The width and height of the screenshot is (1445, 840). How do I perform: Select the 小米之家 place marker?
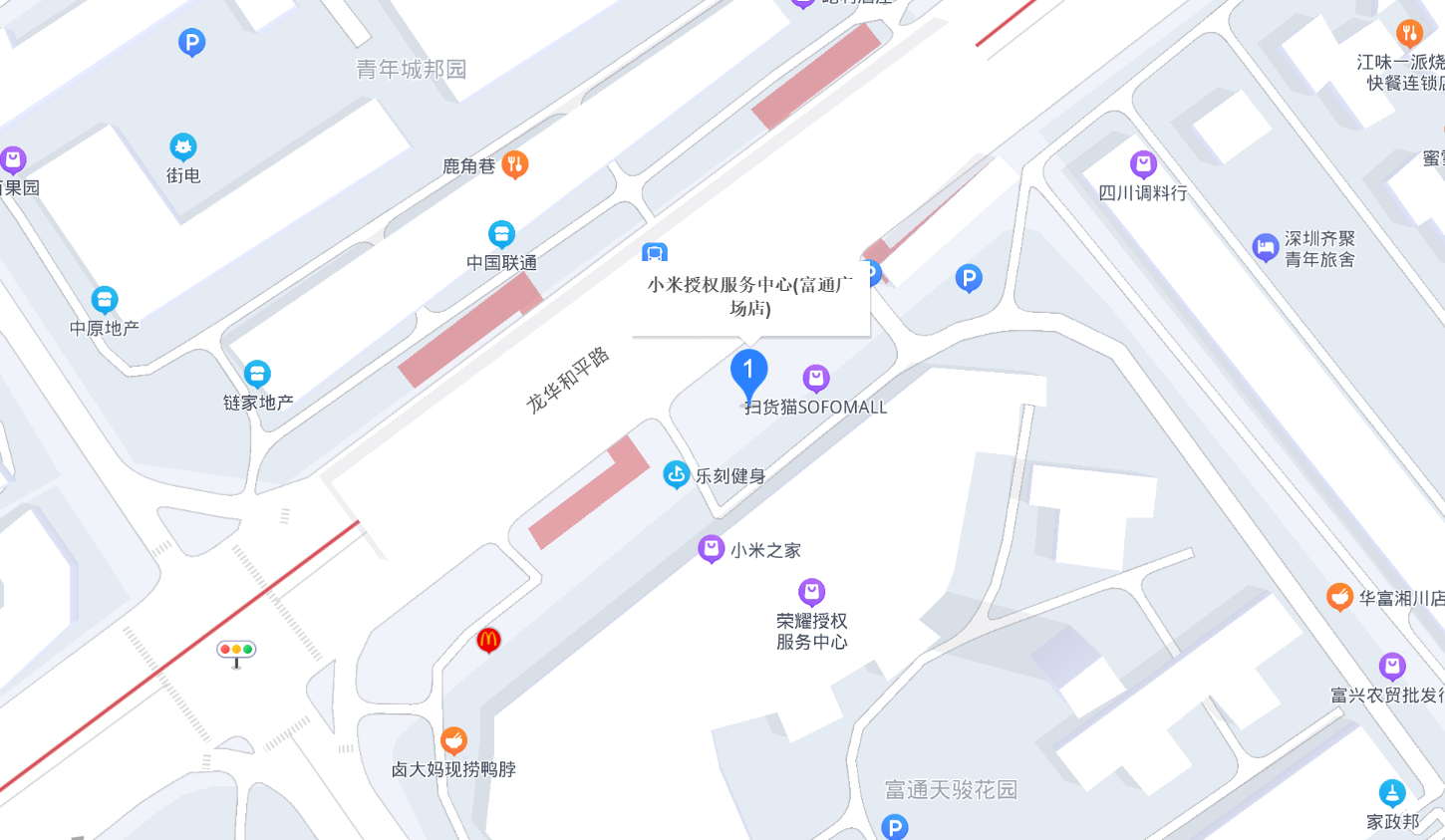pos(711,549)
